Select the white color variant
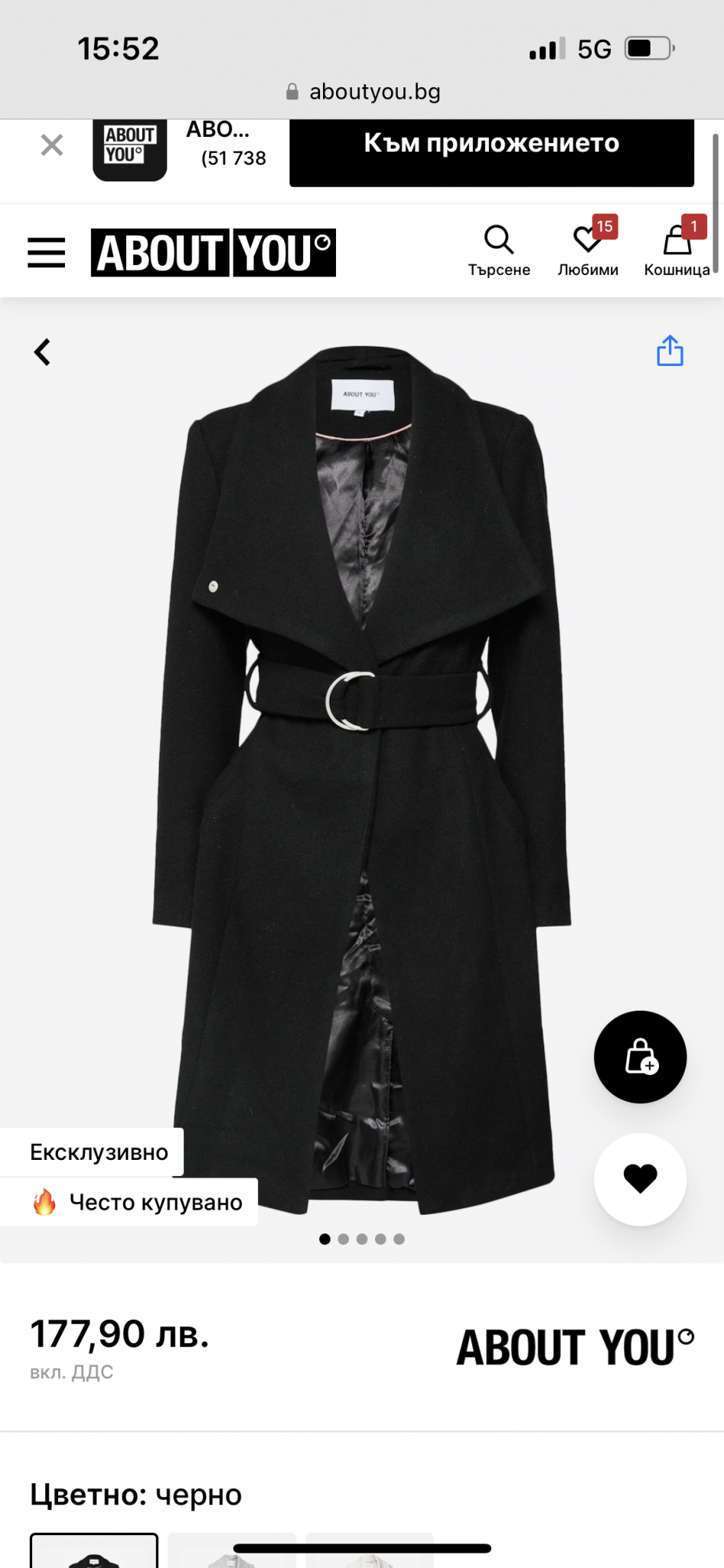This screenshot has width=724, height=1568. [370, 1553]
